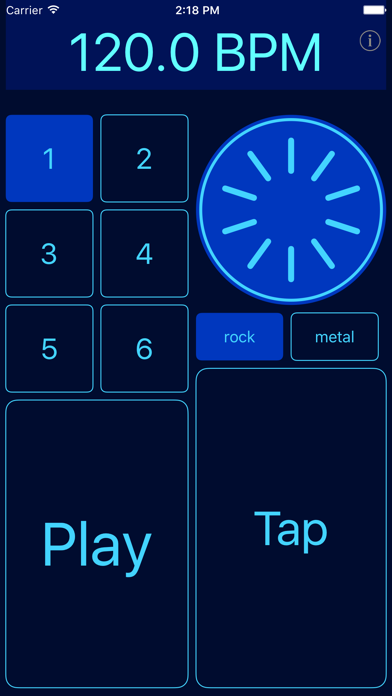Select pattern number 1
The width and height of the screenshot is (392, 696).
point(49,158)
